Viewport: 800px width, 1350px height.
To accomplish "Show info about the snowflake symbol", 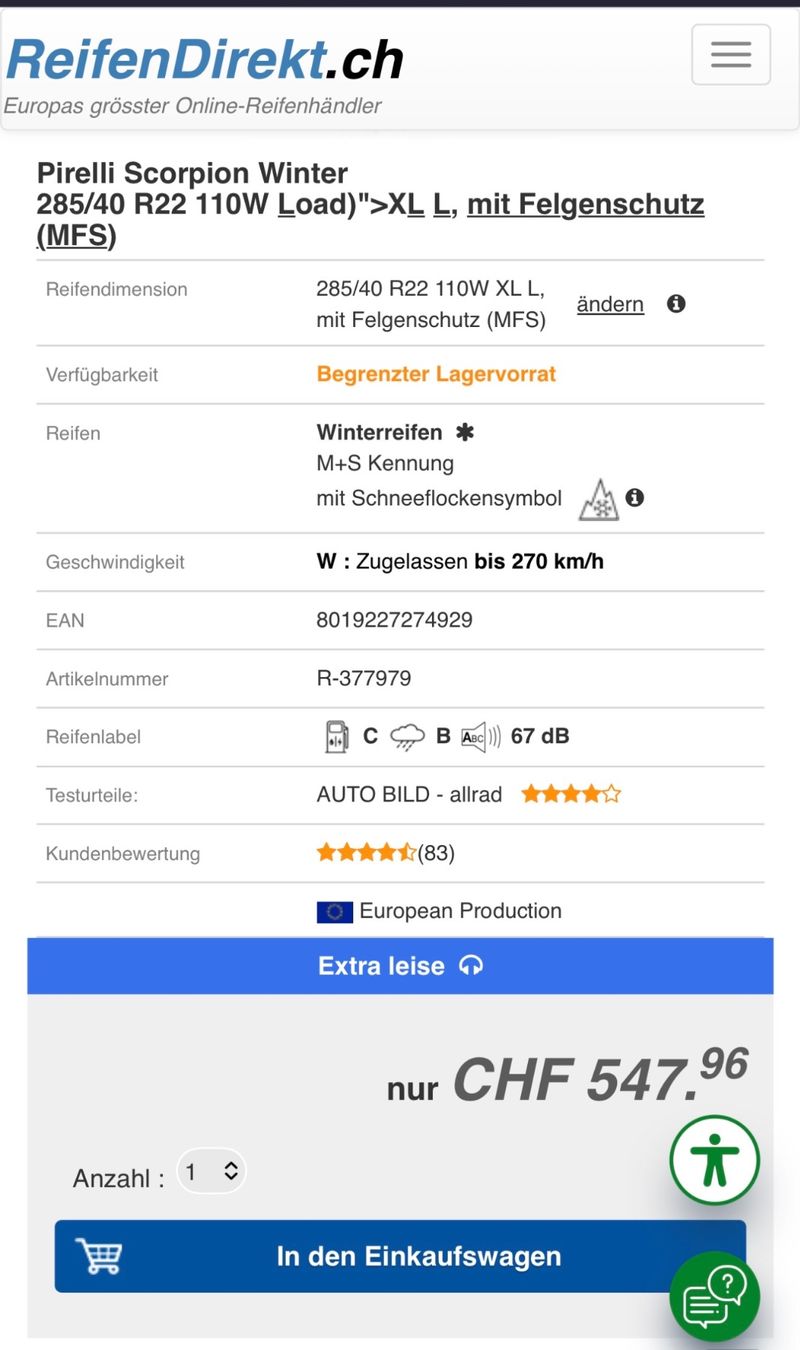I will pyautogui.click(x=634, y=497).
